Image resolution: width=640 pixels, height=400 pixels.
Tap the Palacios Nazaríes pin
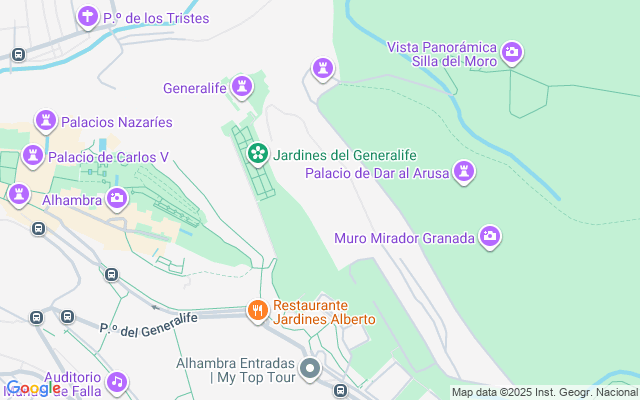pos(45,121)
